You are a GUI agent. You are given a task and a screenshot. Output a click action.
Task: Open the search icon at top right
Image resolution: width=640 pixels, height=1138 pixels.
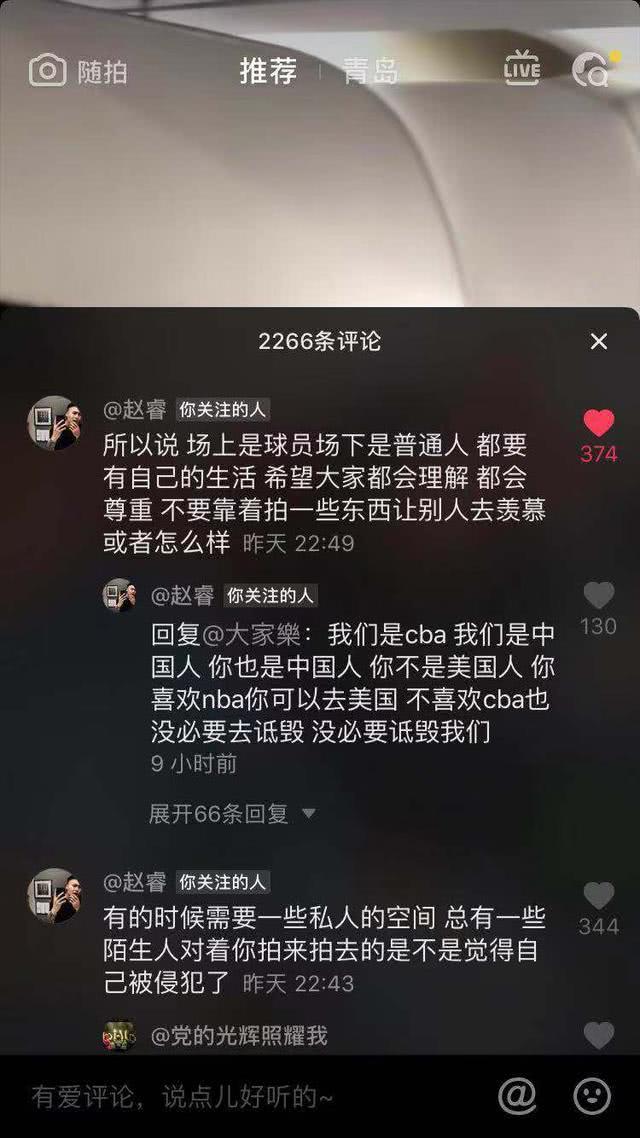[590, 70]
